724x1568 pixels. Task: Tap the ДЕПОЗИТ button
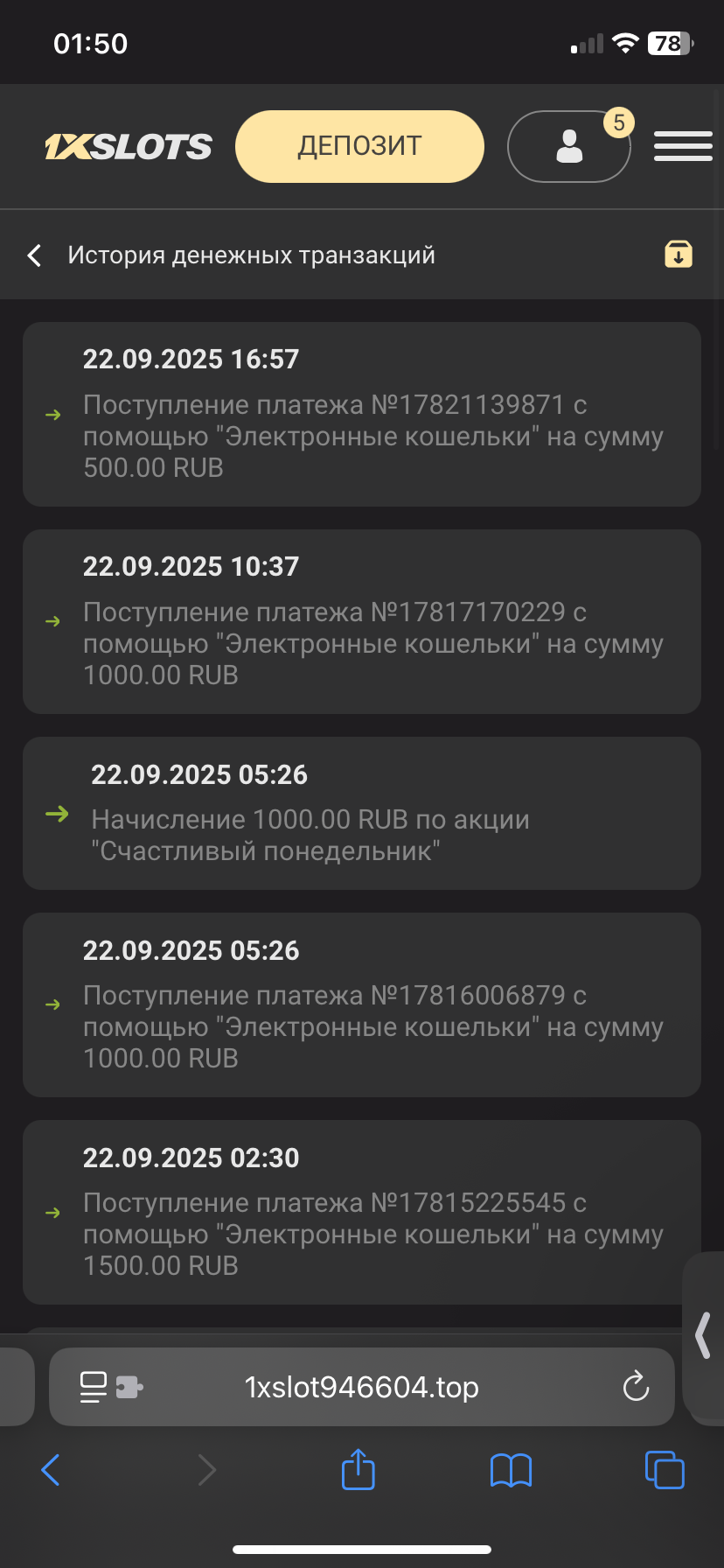[x=359, y=146]
